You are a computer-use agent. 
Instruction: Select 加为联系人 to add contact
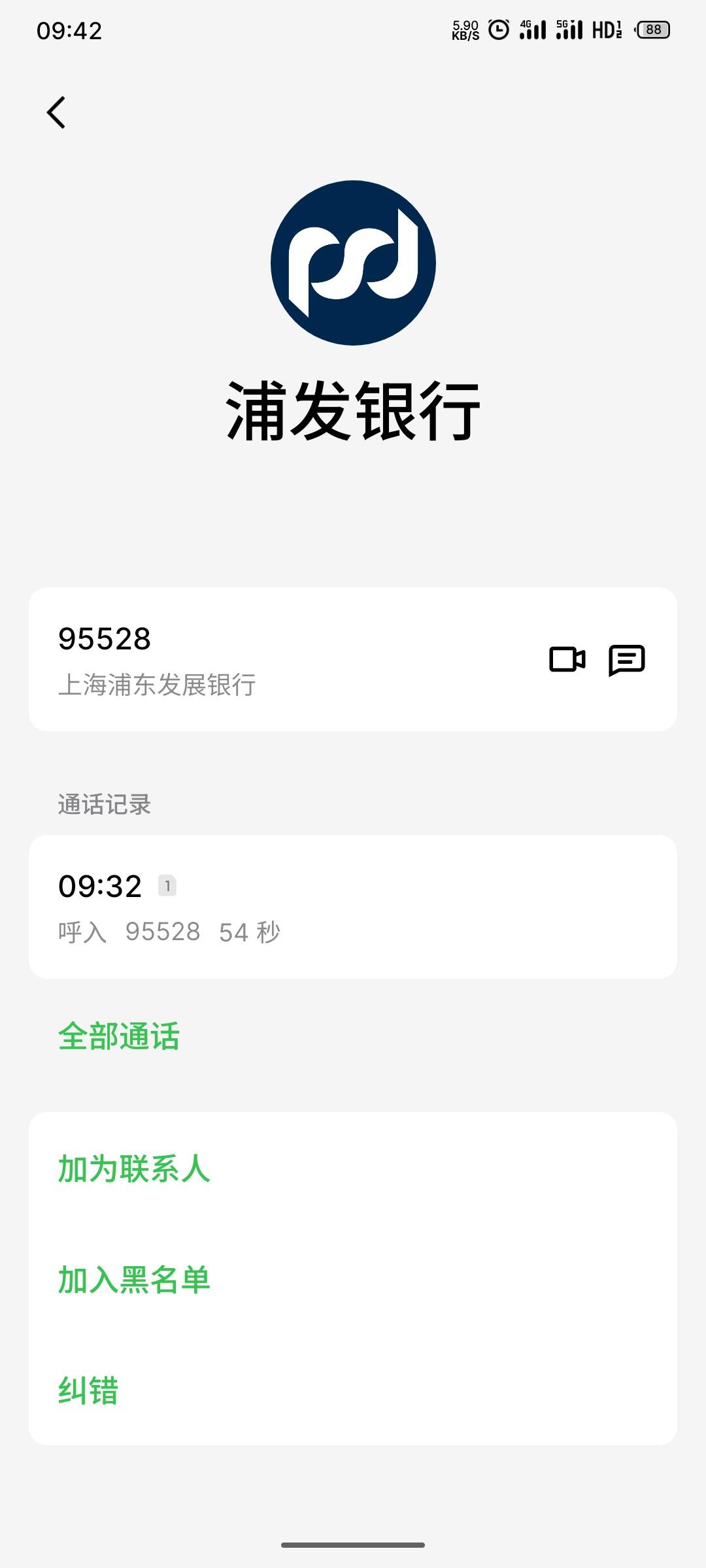pos(353,1168)
